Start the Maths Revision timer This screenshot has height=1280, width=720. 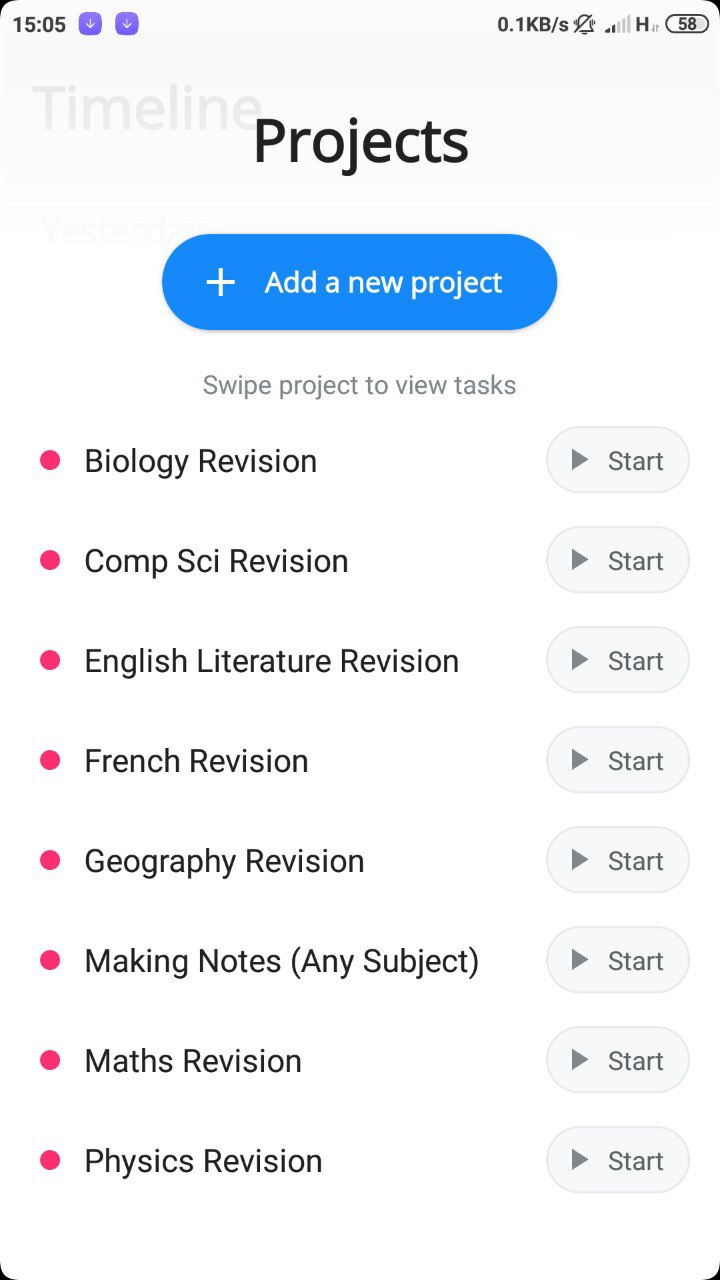pyautogui.click(x=618, y=1060)
